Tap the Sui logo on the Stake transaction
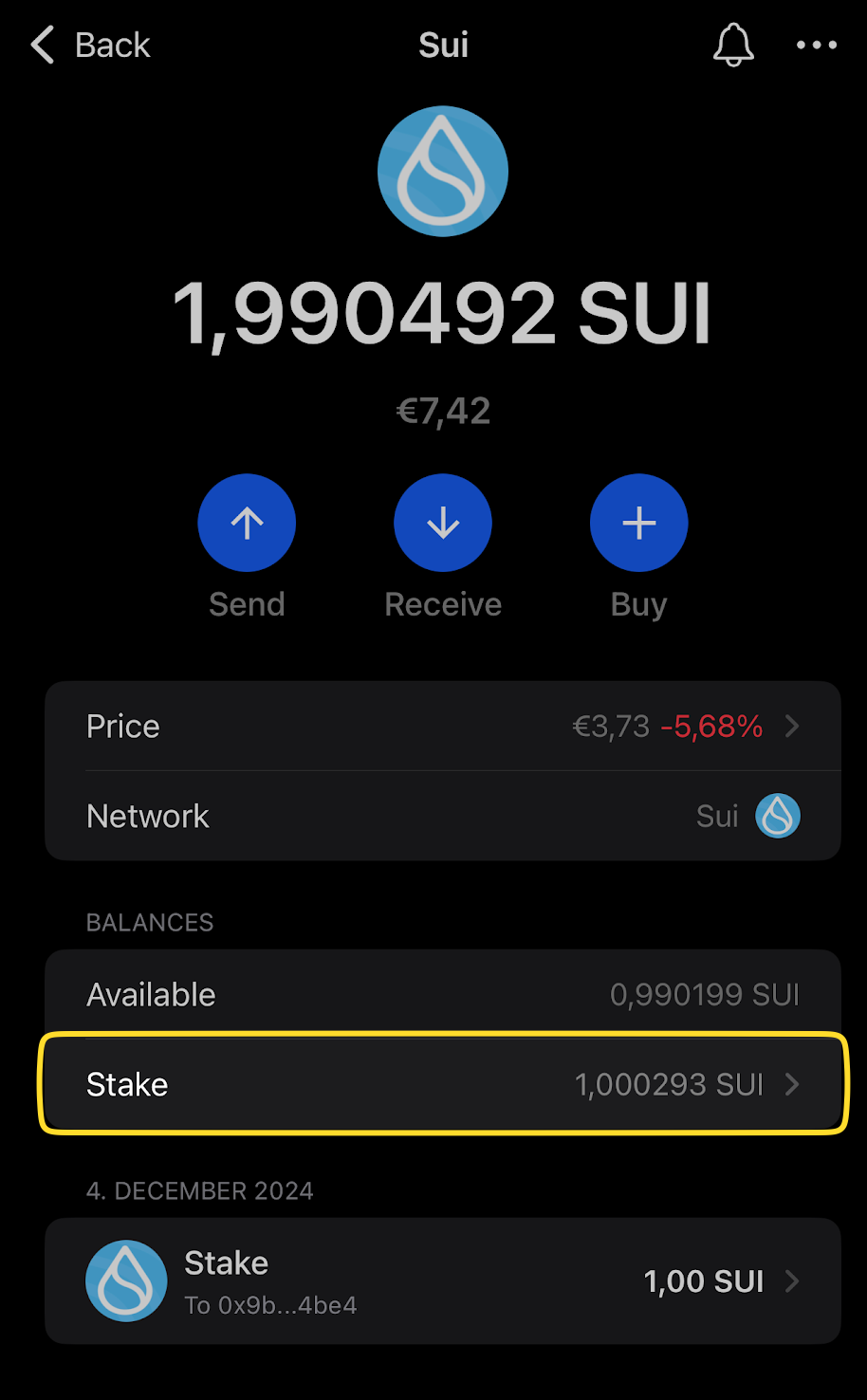 (126, 1280)
